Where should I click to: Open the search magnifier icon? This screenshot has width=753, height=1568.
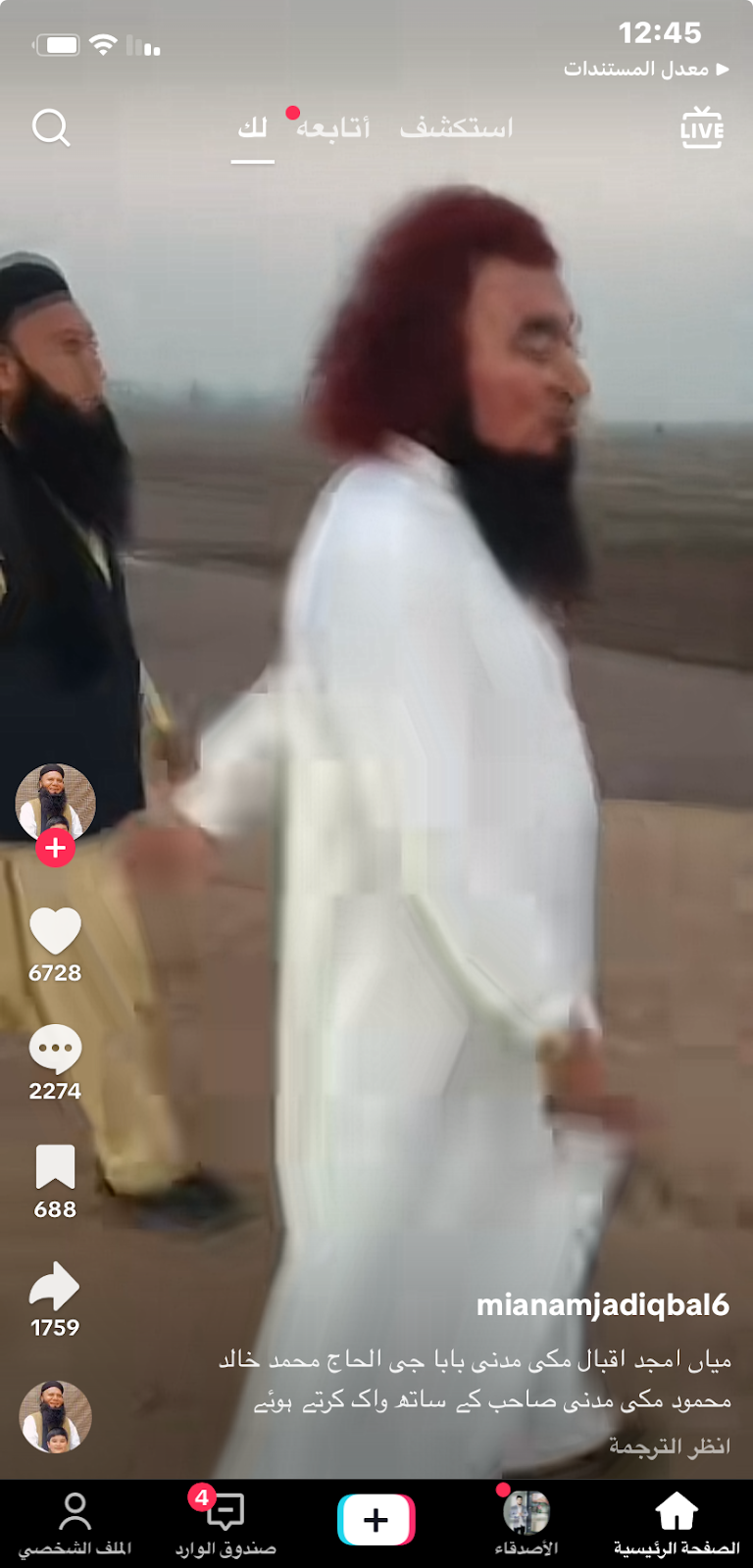tap(51, 127)
